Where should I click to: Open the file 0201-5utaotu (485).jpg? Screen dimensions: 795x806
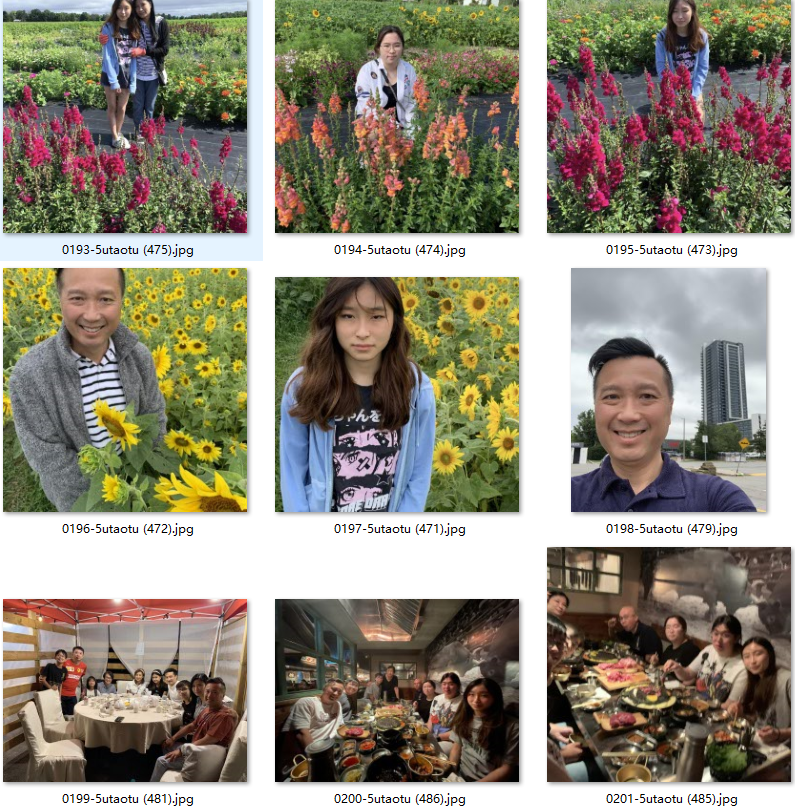pos(669,664)
